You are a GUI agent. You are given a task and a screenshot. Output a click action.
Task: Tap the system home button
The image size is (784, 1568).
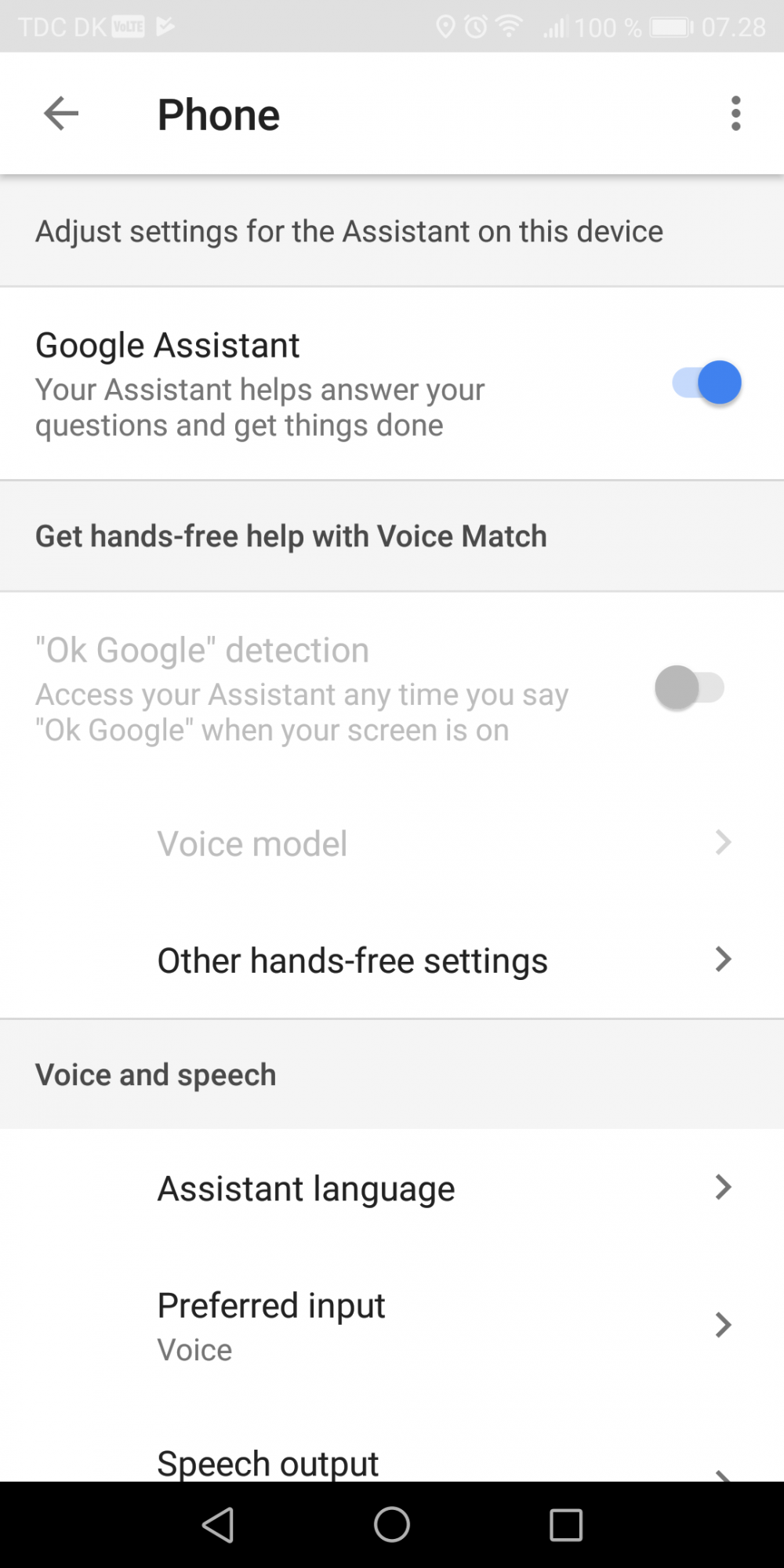pyautogui.click(x=392, y=1525)
